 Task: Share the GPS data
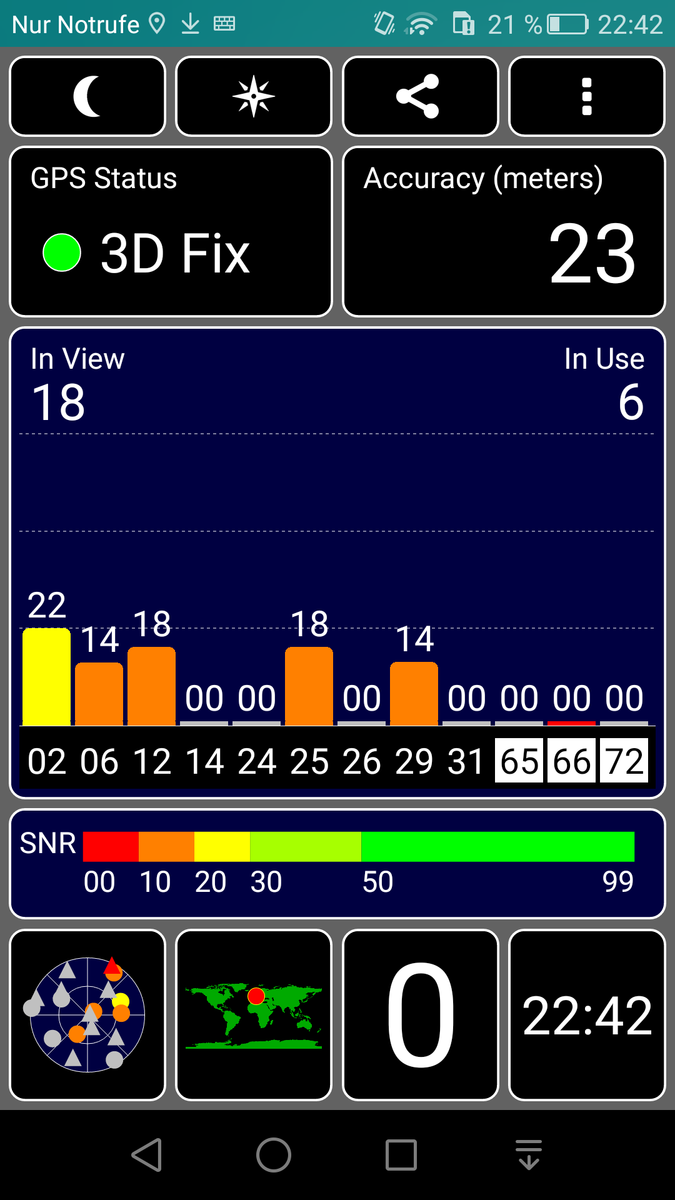[x=420, y=97]
